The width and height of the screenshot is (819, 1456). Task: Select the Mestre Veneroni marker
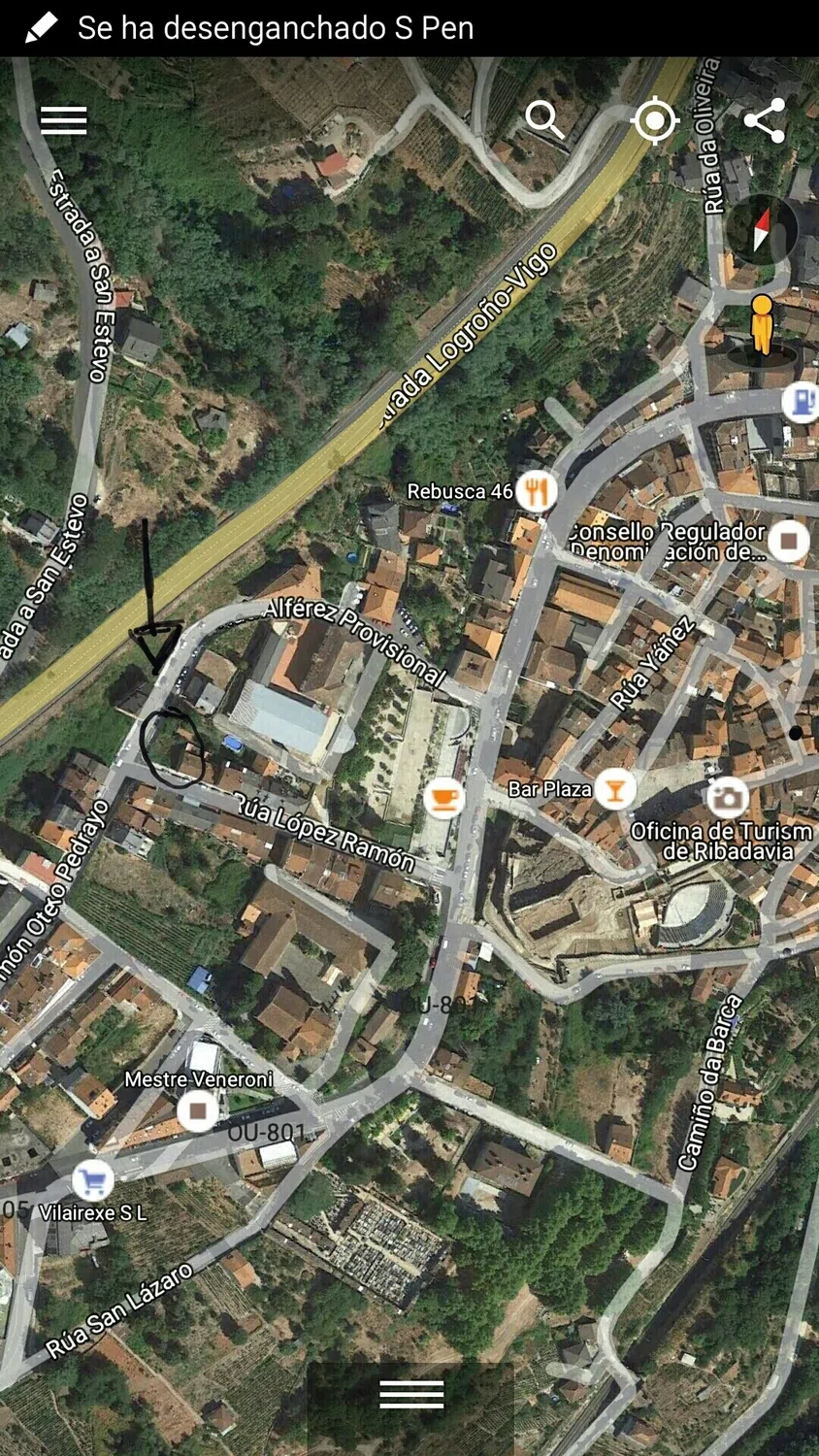point(198,1109)
